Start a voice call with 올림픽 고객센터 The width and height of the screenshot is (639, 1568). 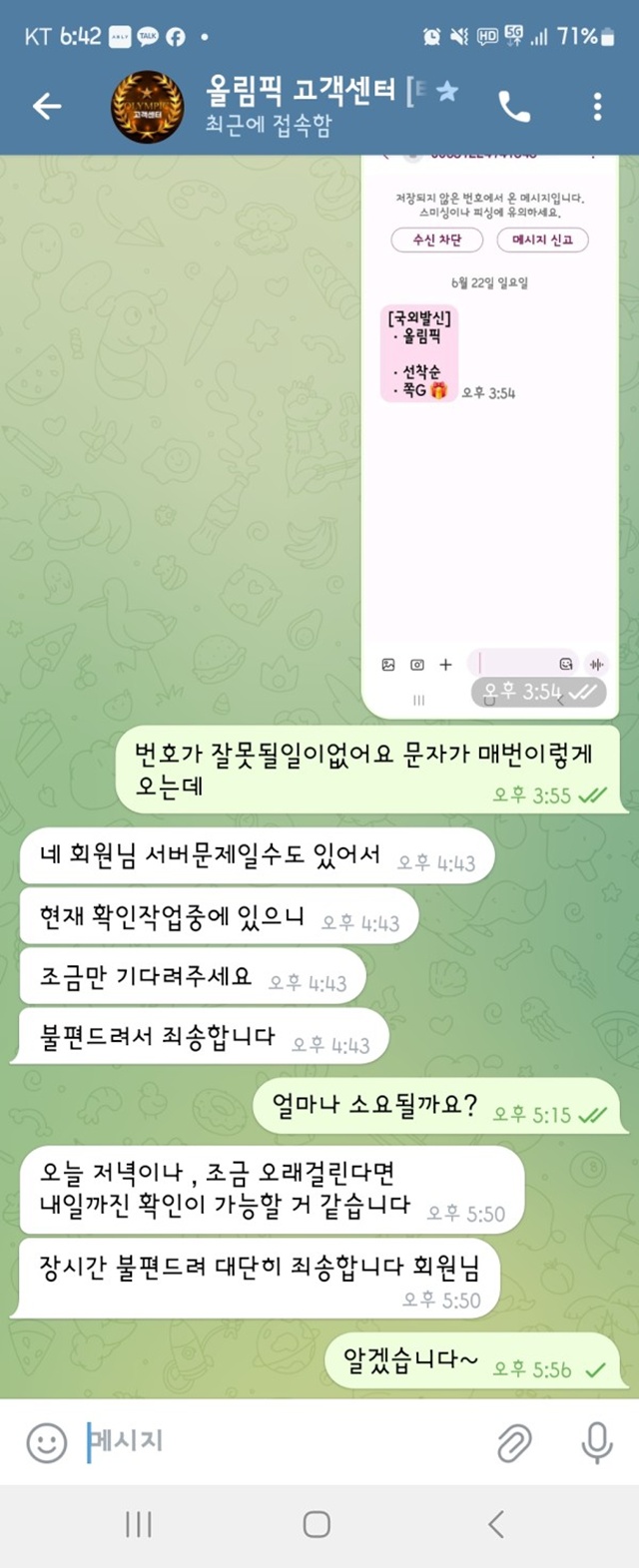tap(514, 106)
